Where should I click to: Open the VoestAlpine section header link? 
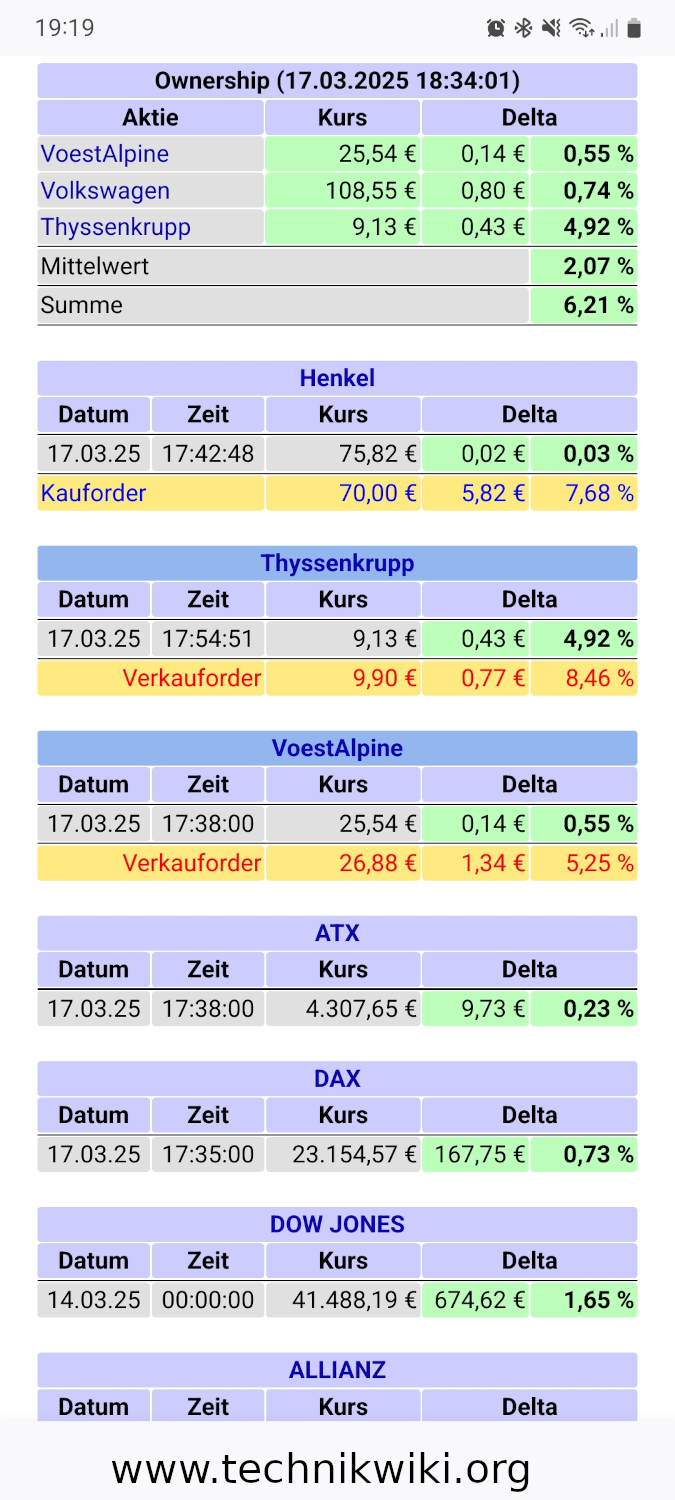click(337, 748)
